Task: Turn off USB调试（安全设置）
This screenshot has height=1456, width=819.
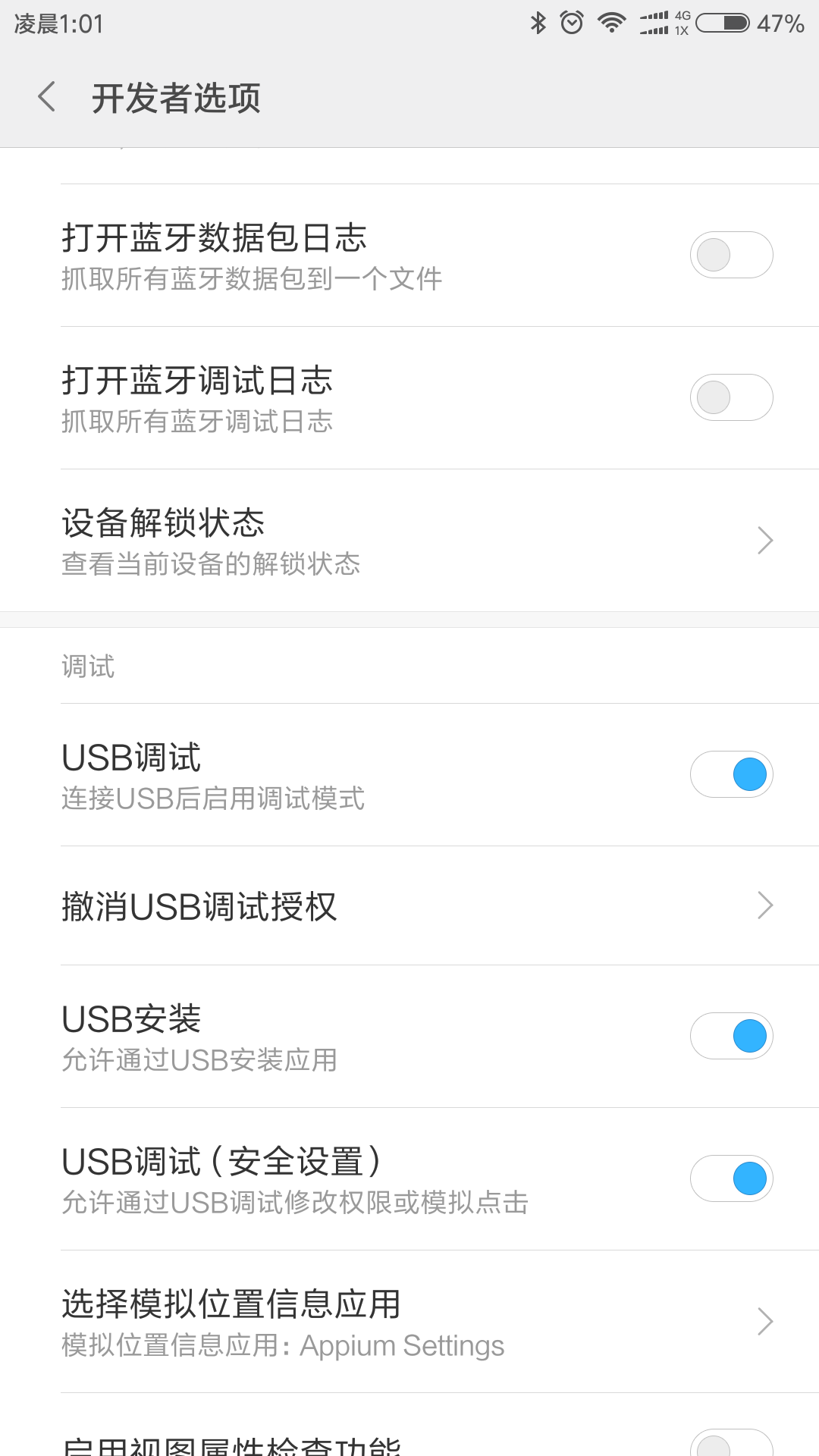Action: pos(731,1178)
